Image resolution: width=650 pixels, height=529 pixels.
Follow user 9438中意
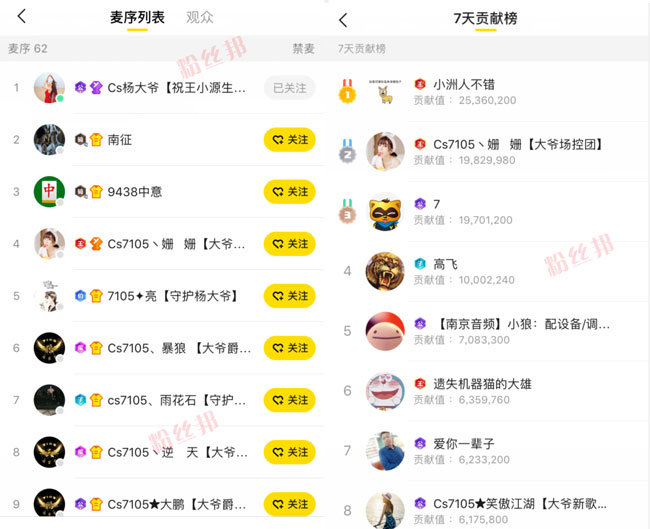coord(289,192)
